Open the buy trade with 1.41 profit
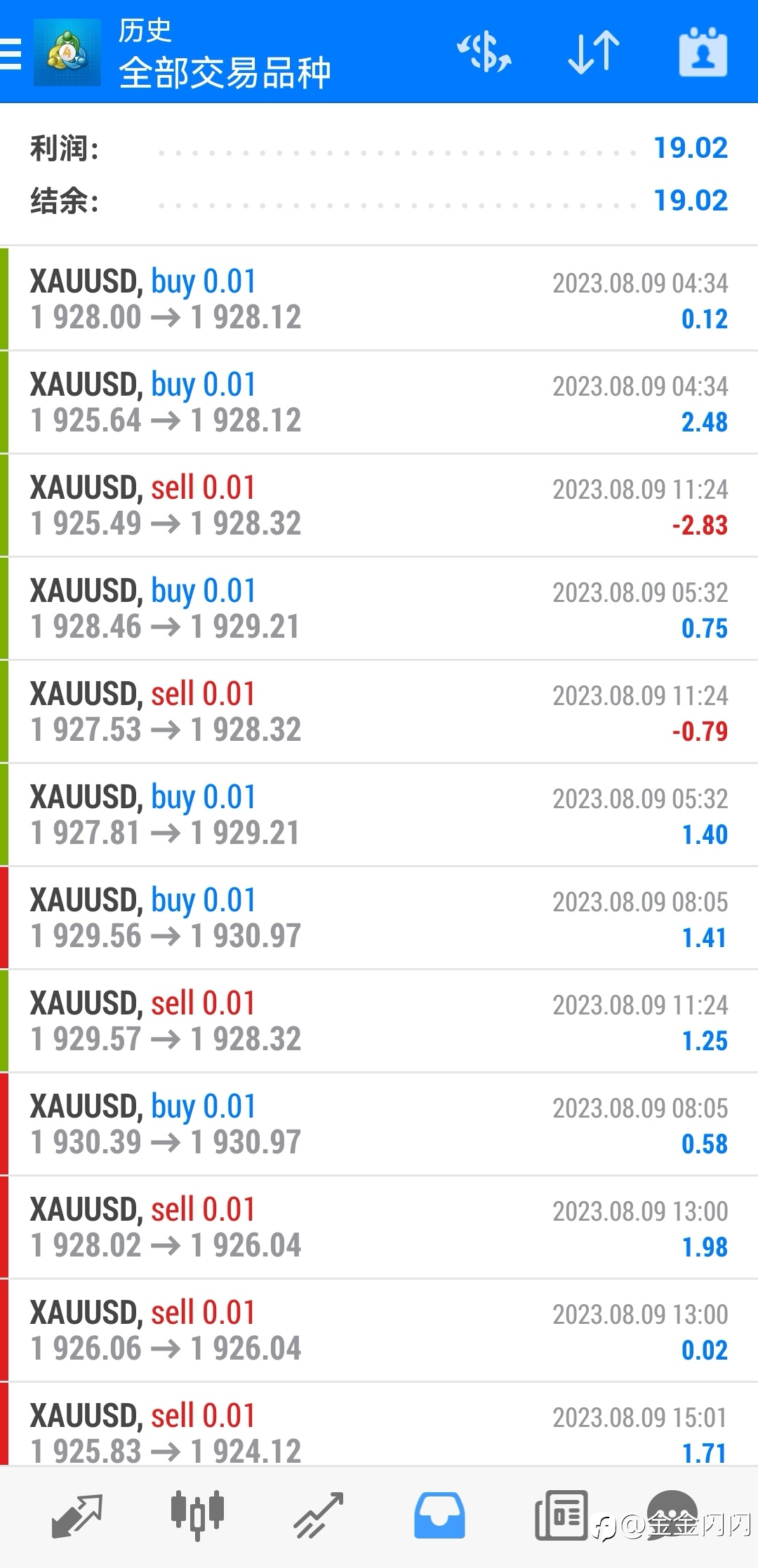The width and height of the screenshot is (758, 1568). 379,918
